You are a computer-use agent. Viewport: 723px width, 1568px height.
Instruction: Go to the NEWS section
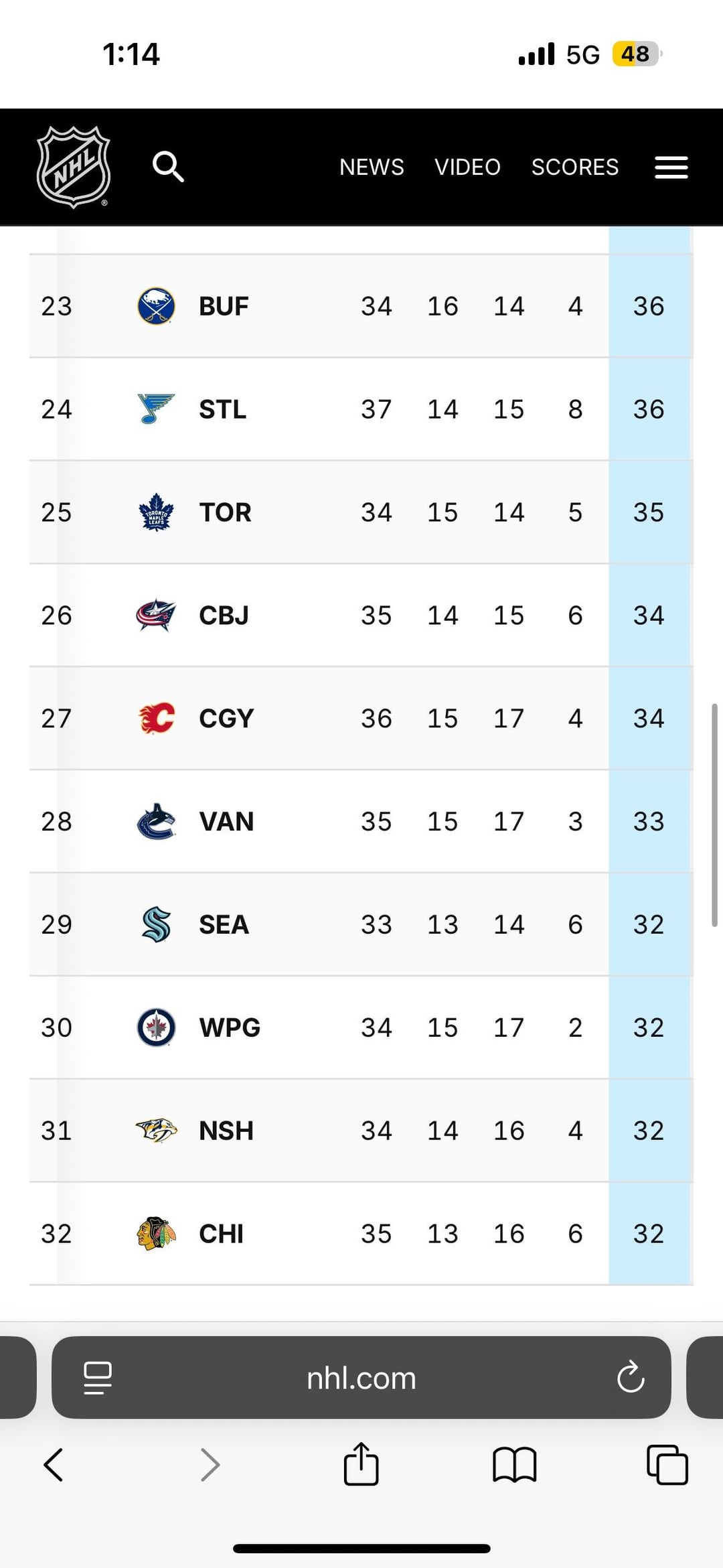[372, 167]
